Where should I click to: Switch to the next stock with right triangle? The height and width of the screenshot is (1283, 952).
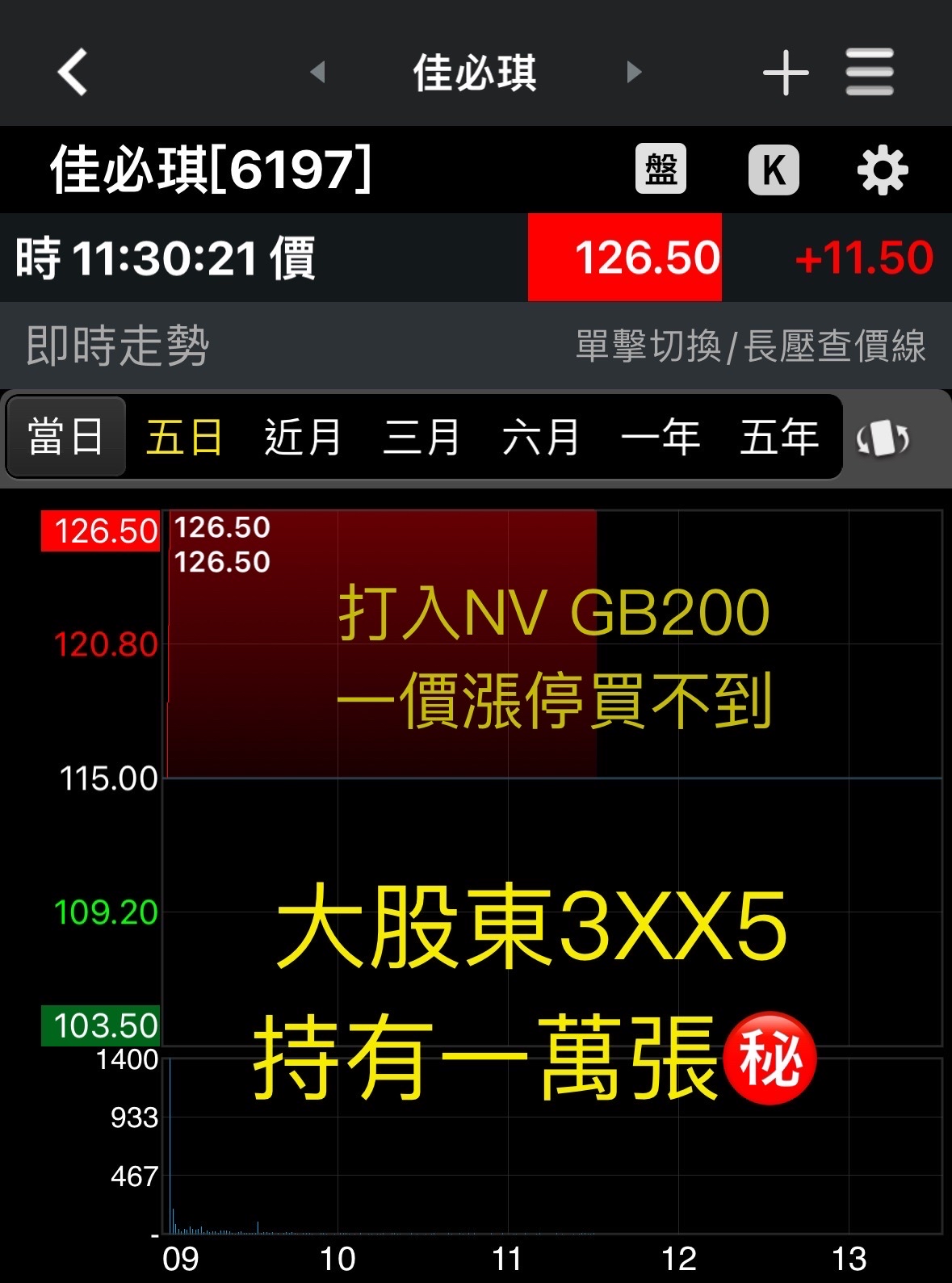pyautogui.click(x=634, y=72)
